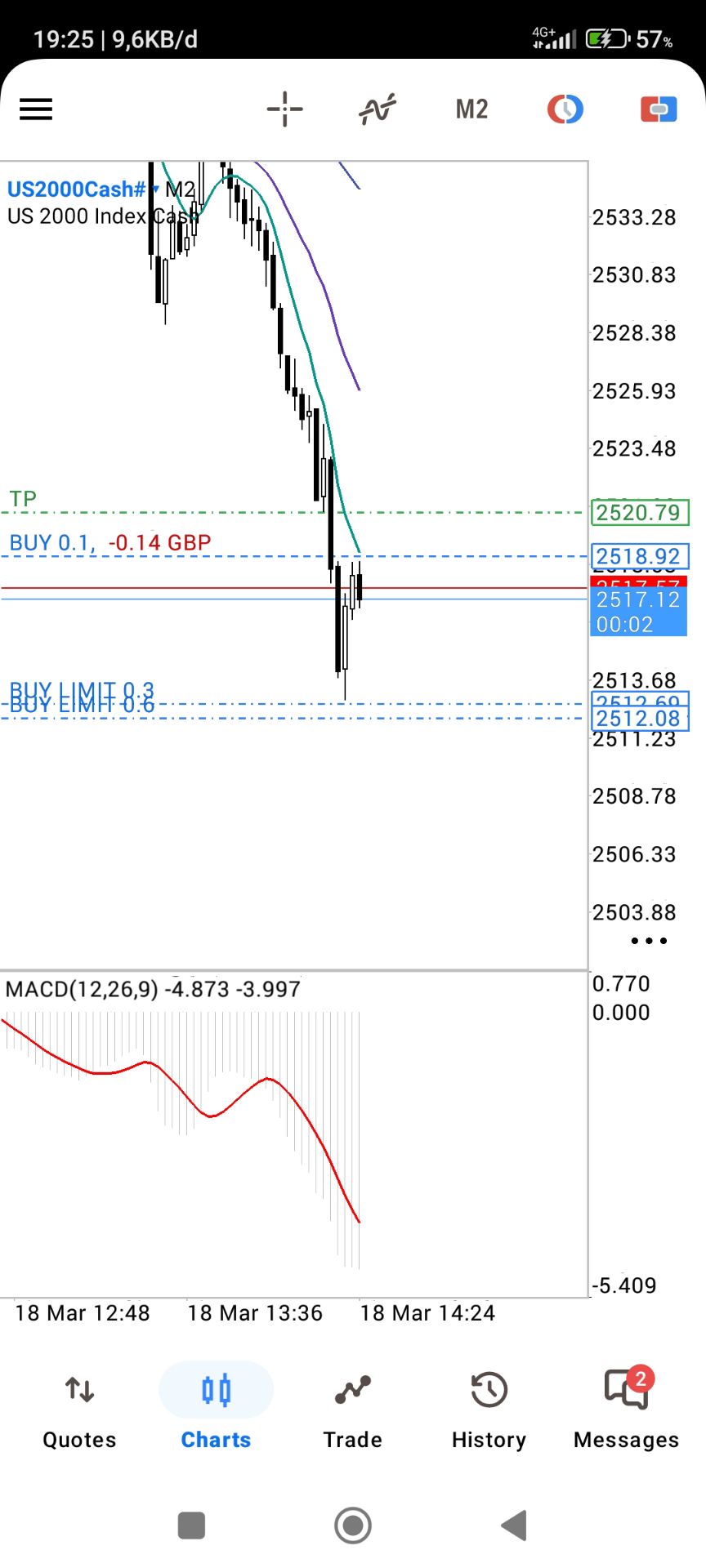
Task: Change the M2 timeframe
Action: (471, 109)
